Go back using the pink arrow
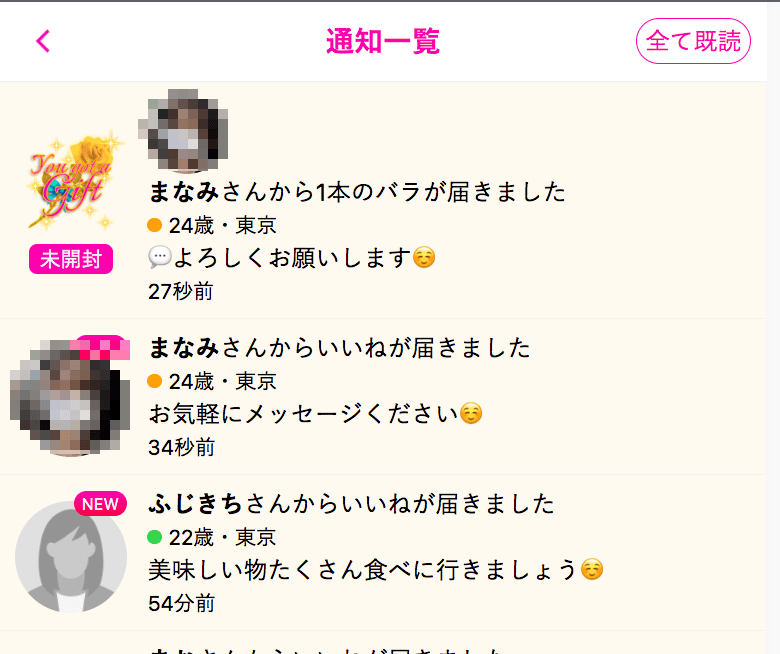The image size is (780, 654). point(42,41)
